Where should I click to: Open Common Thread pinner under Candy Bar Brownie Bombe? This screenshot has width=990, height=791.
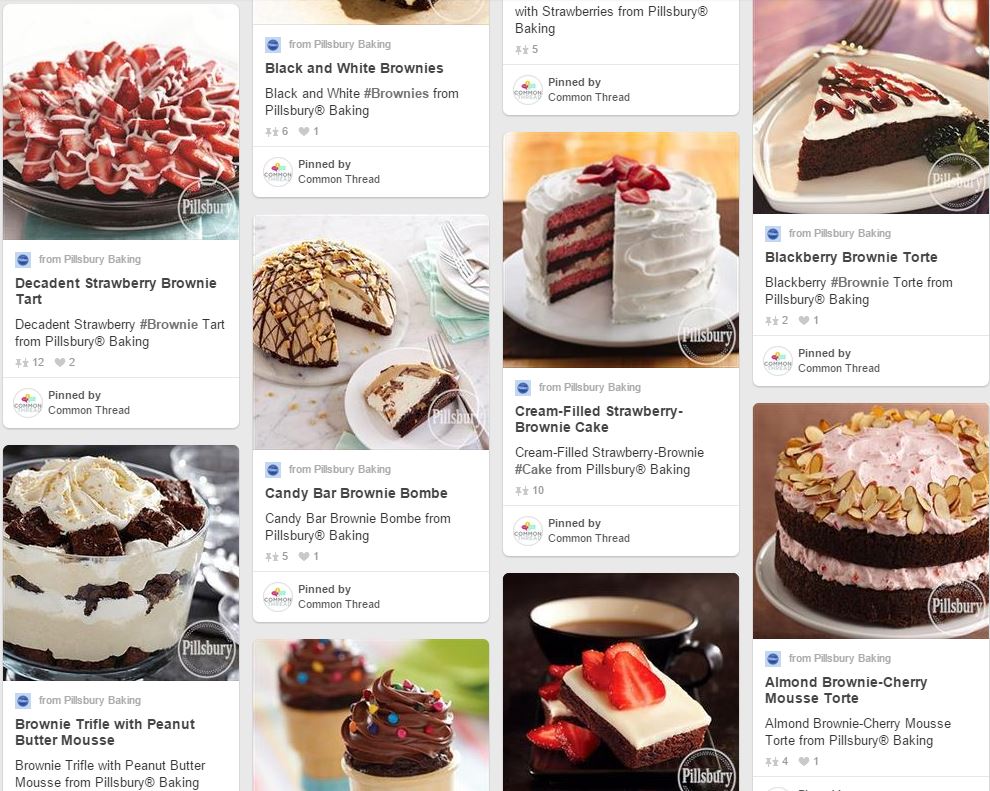[x=338, y=604]
